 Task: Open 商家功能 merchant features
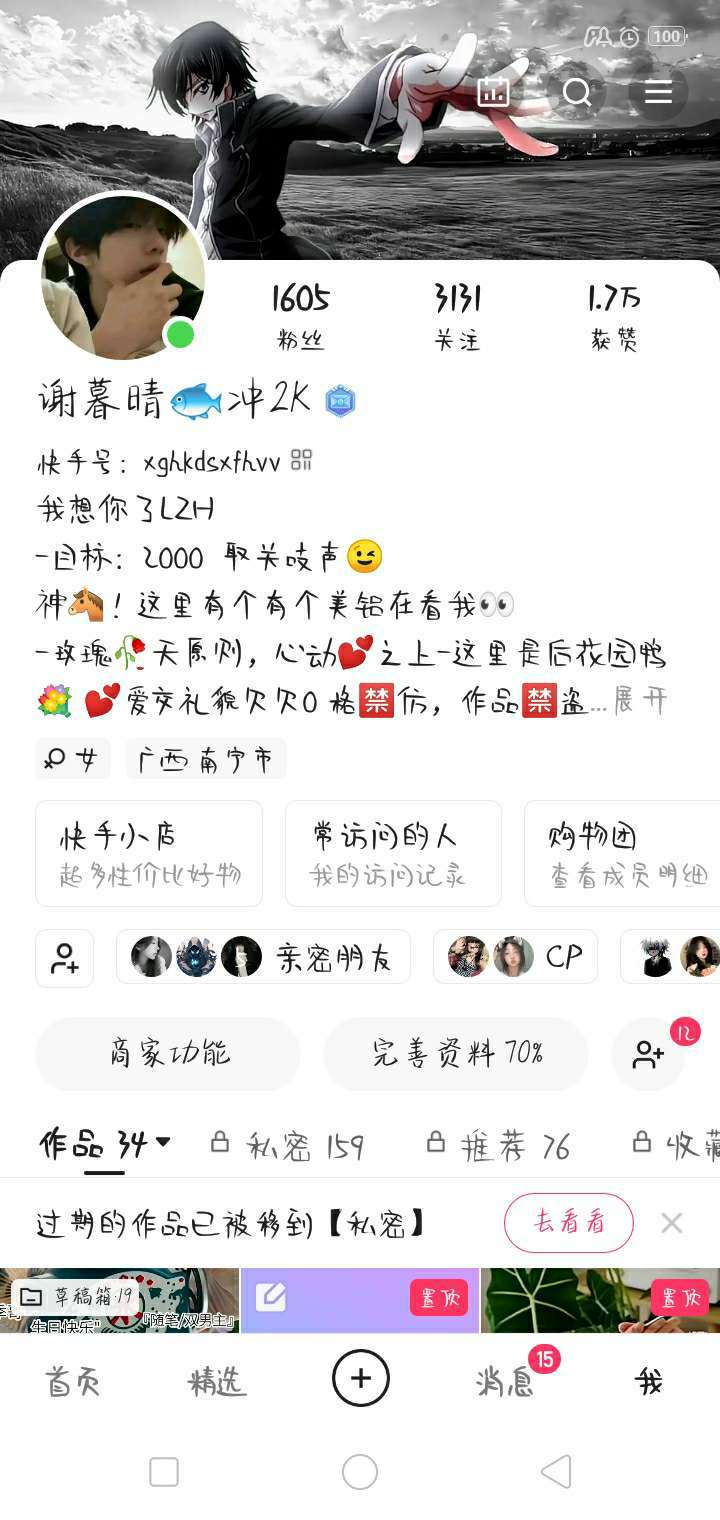(x=168, y=1053)
